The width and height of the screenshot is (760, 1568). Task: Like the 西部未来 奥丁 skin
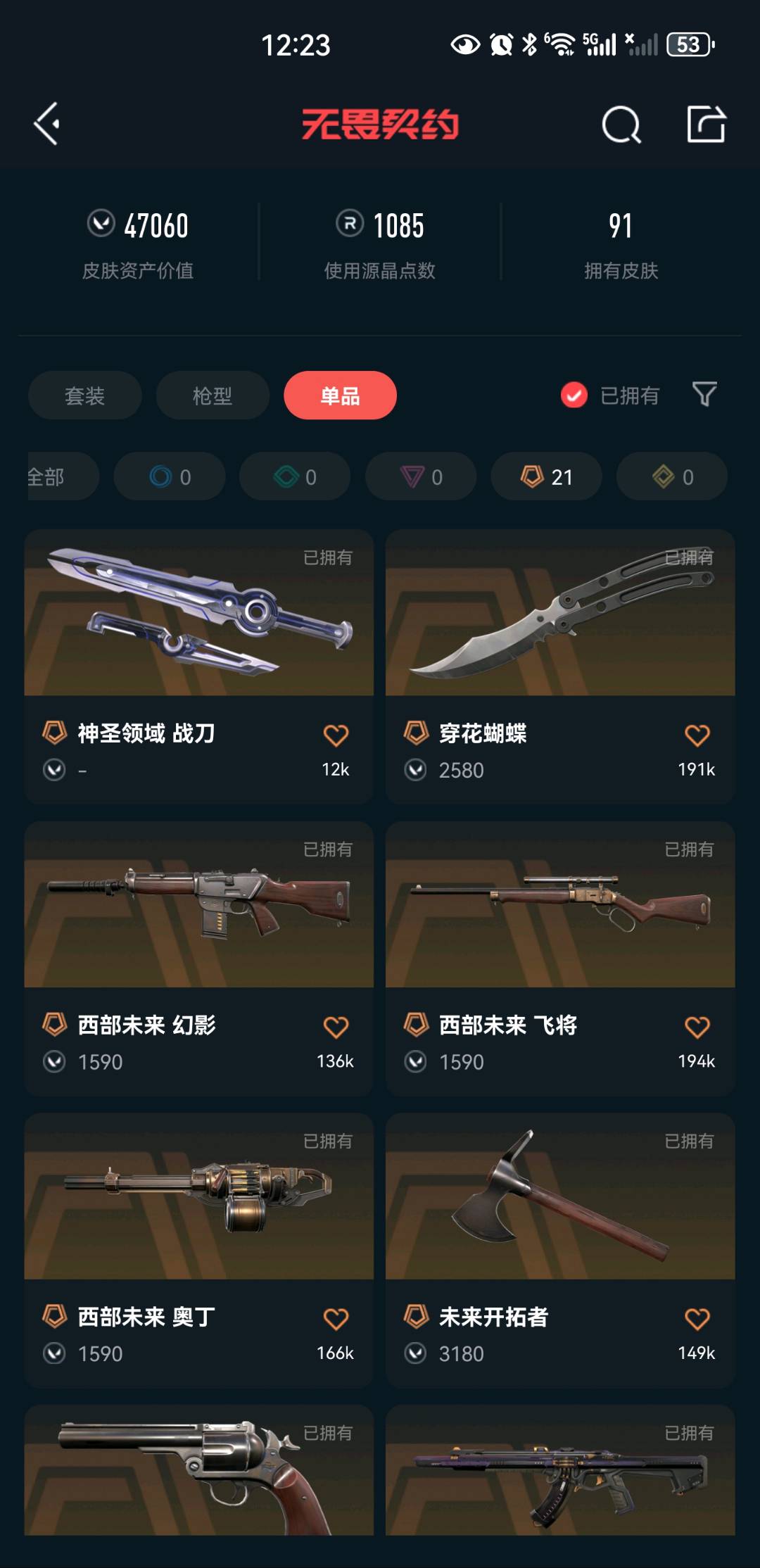pyautogui.click(x=336, y=1319)
